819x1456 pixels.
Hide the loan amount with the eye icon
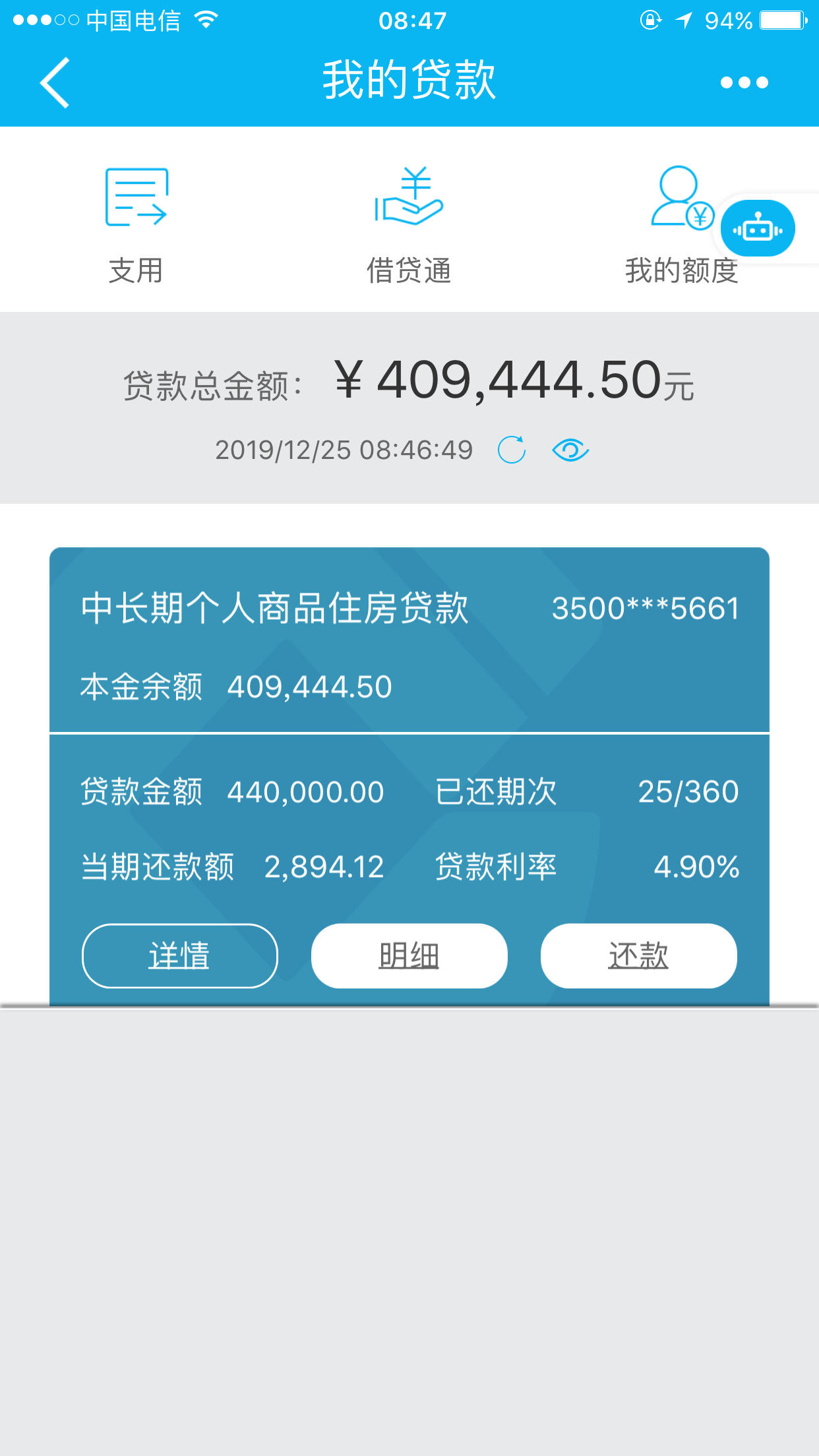570,450
